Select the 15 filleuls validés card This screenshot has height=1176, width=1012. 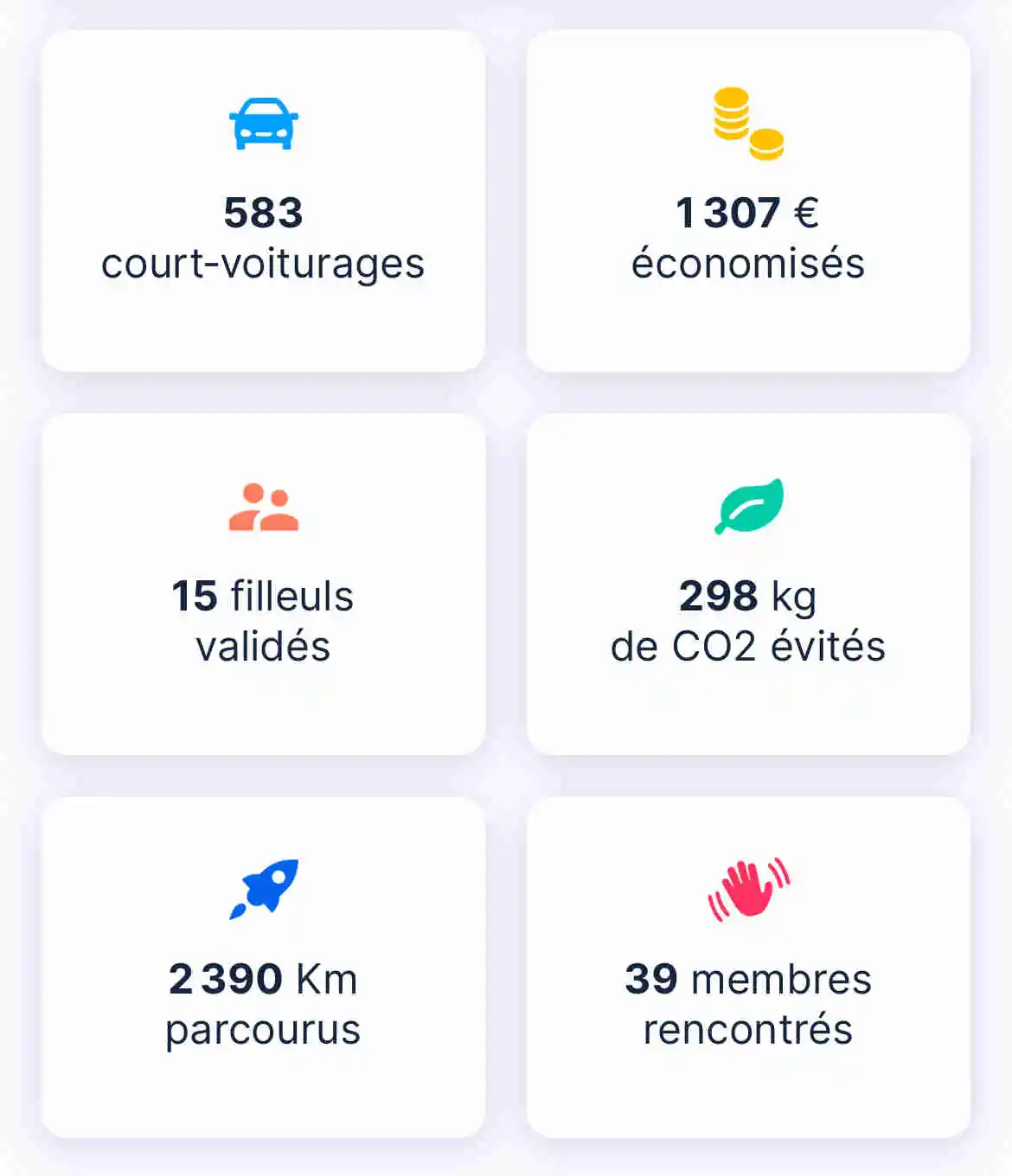click(x=262, y=584)
